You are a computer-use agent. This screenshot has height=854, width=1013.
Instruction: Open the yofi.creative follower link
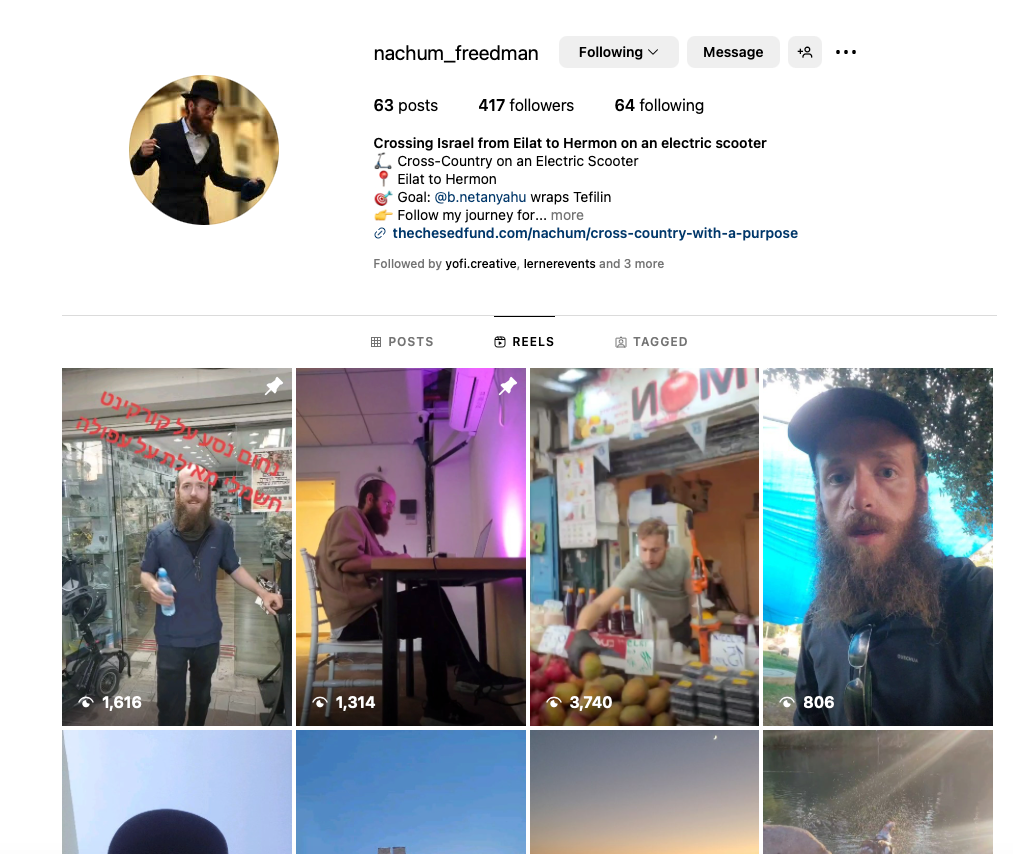coord(481,264)
